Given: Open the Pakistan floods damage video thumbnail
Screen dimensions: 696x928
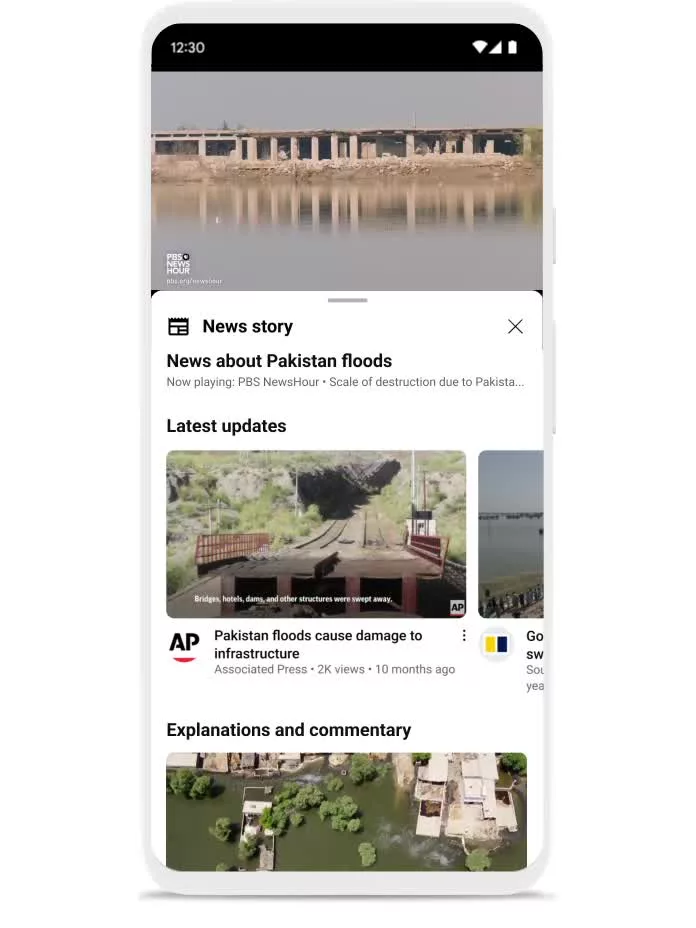Looking at the screenshot, I should pyautogui.click(x=316, y=534).
